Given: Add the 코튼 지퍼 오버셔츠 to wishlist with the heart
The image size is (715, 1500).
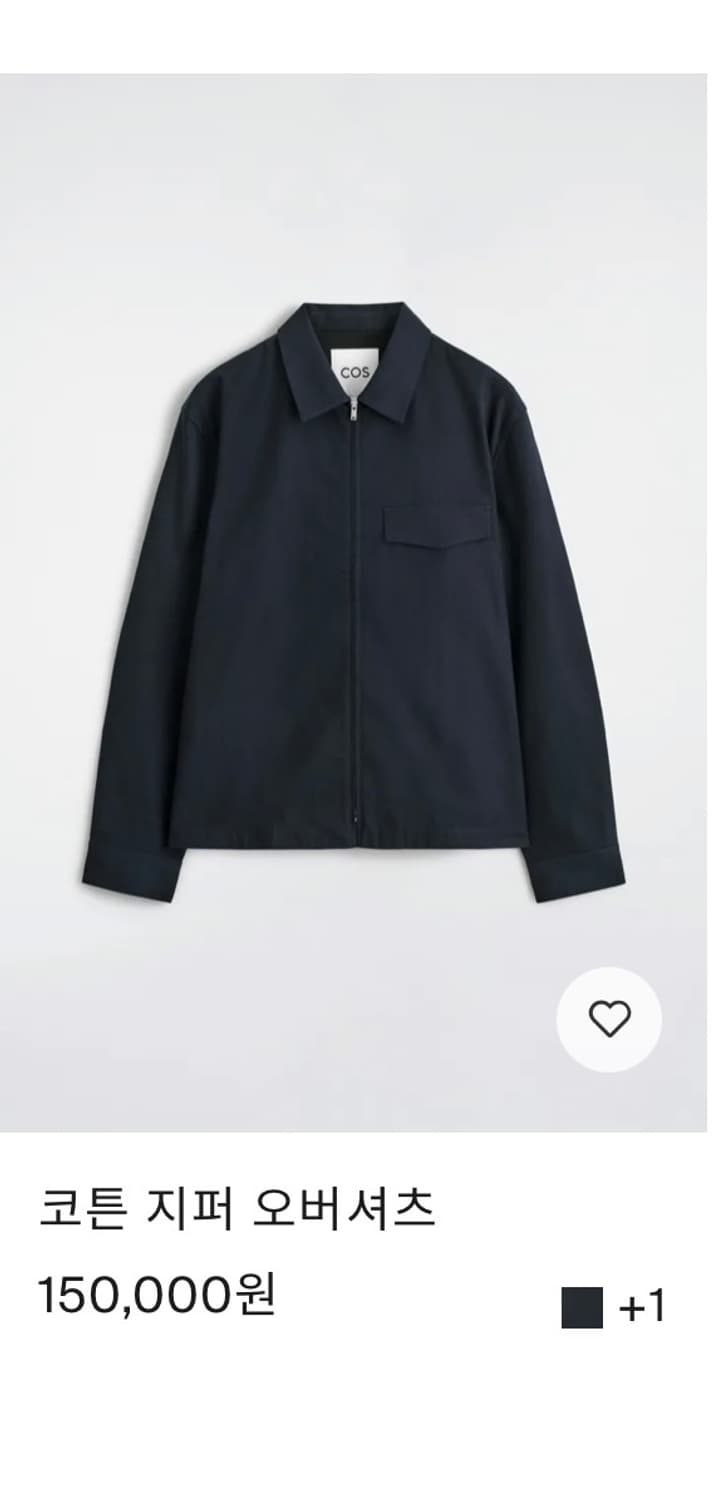Looking at the screenshot, I should click(x=608, y=1019).
